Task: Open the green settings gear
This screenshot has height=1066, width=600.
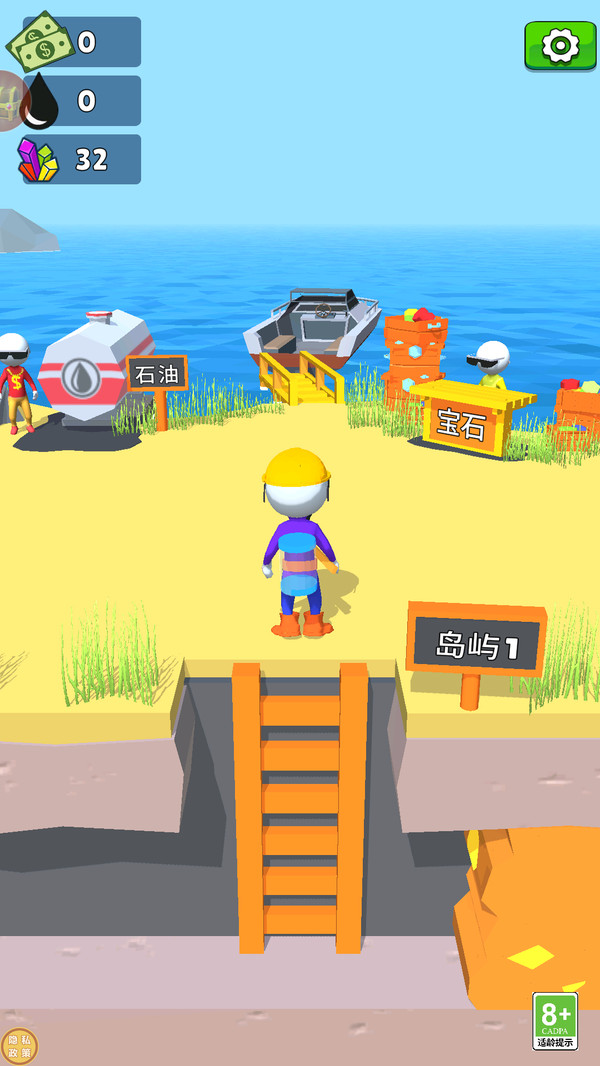Action: [560, 46]
